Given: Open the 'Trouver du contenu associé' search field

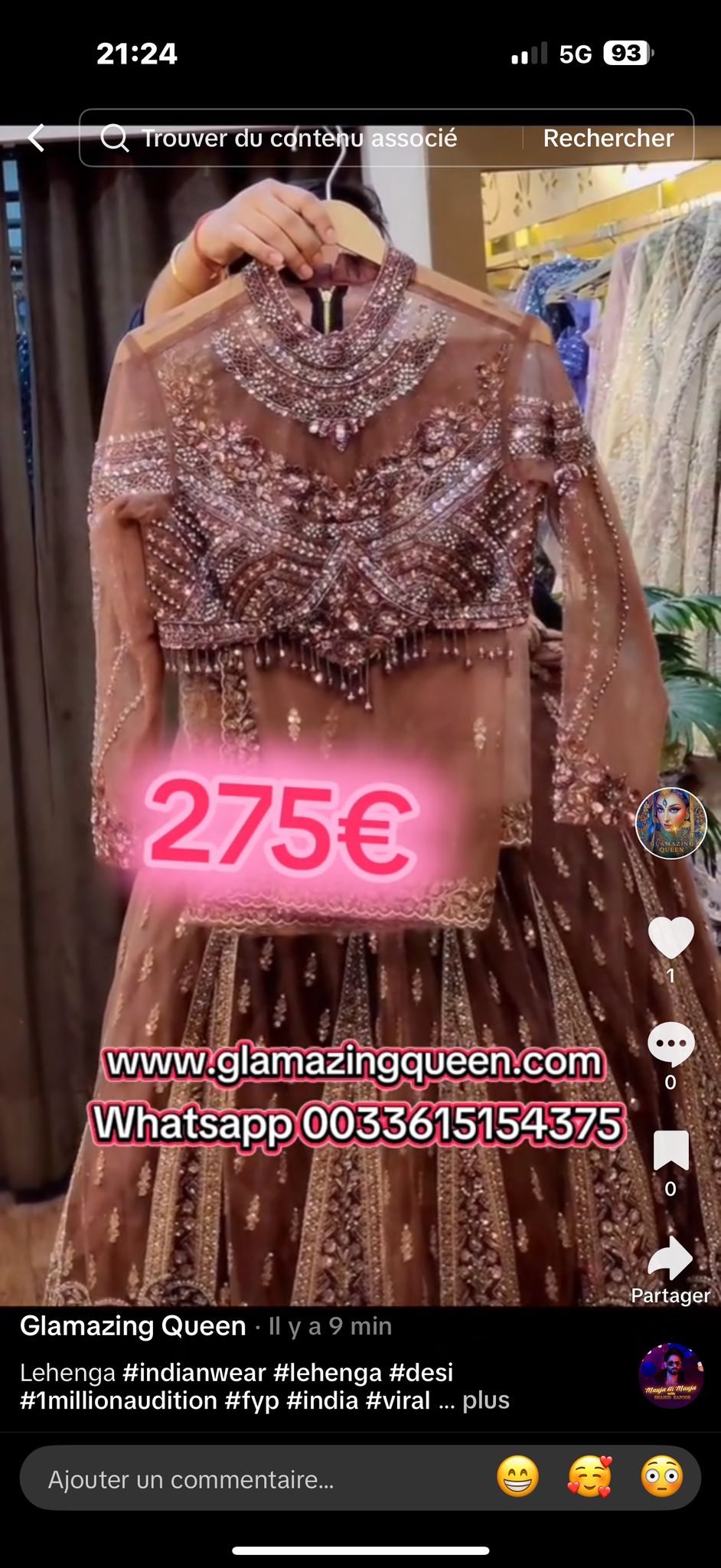Looking at the screenshot, I should [x=299, y=139].
